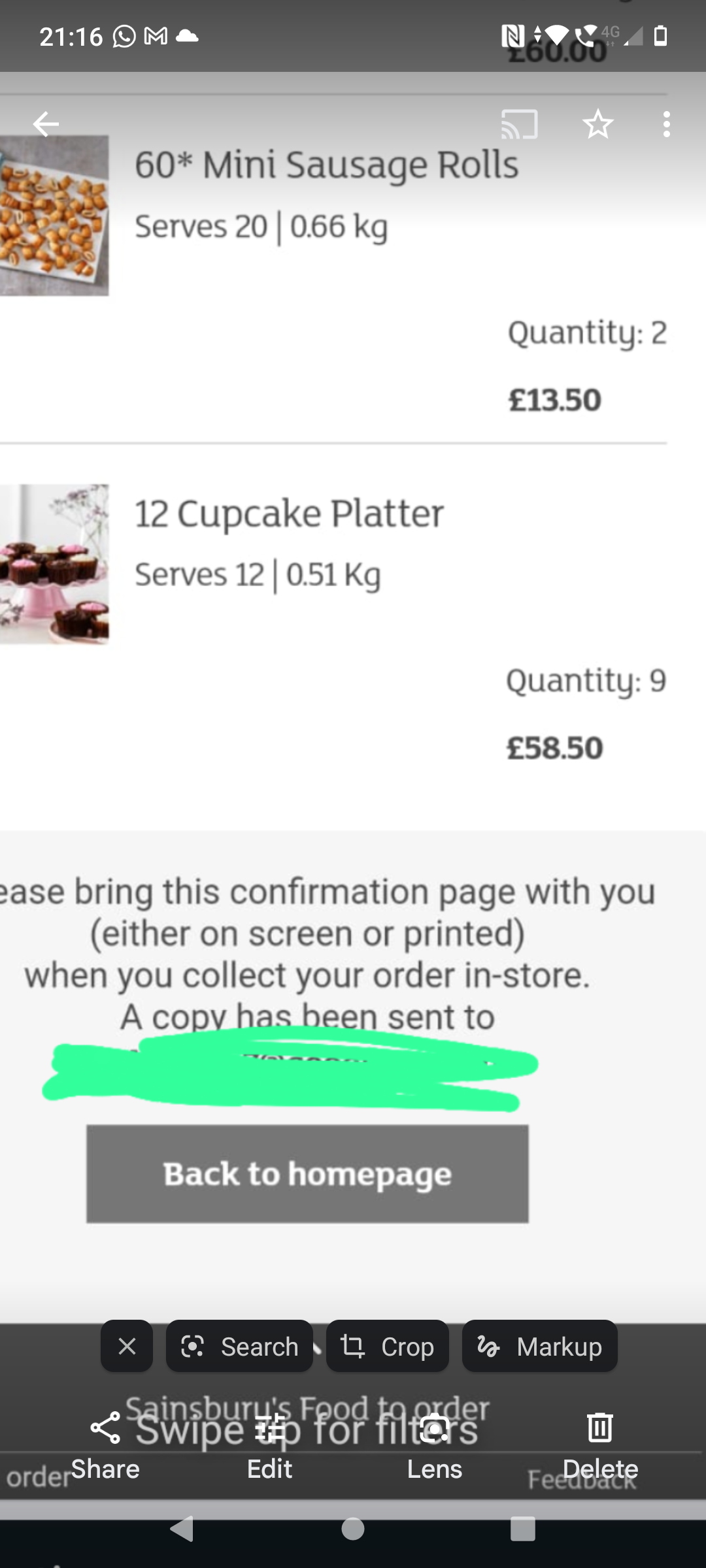Open the recent apps view

(x=522, y=1529)
